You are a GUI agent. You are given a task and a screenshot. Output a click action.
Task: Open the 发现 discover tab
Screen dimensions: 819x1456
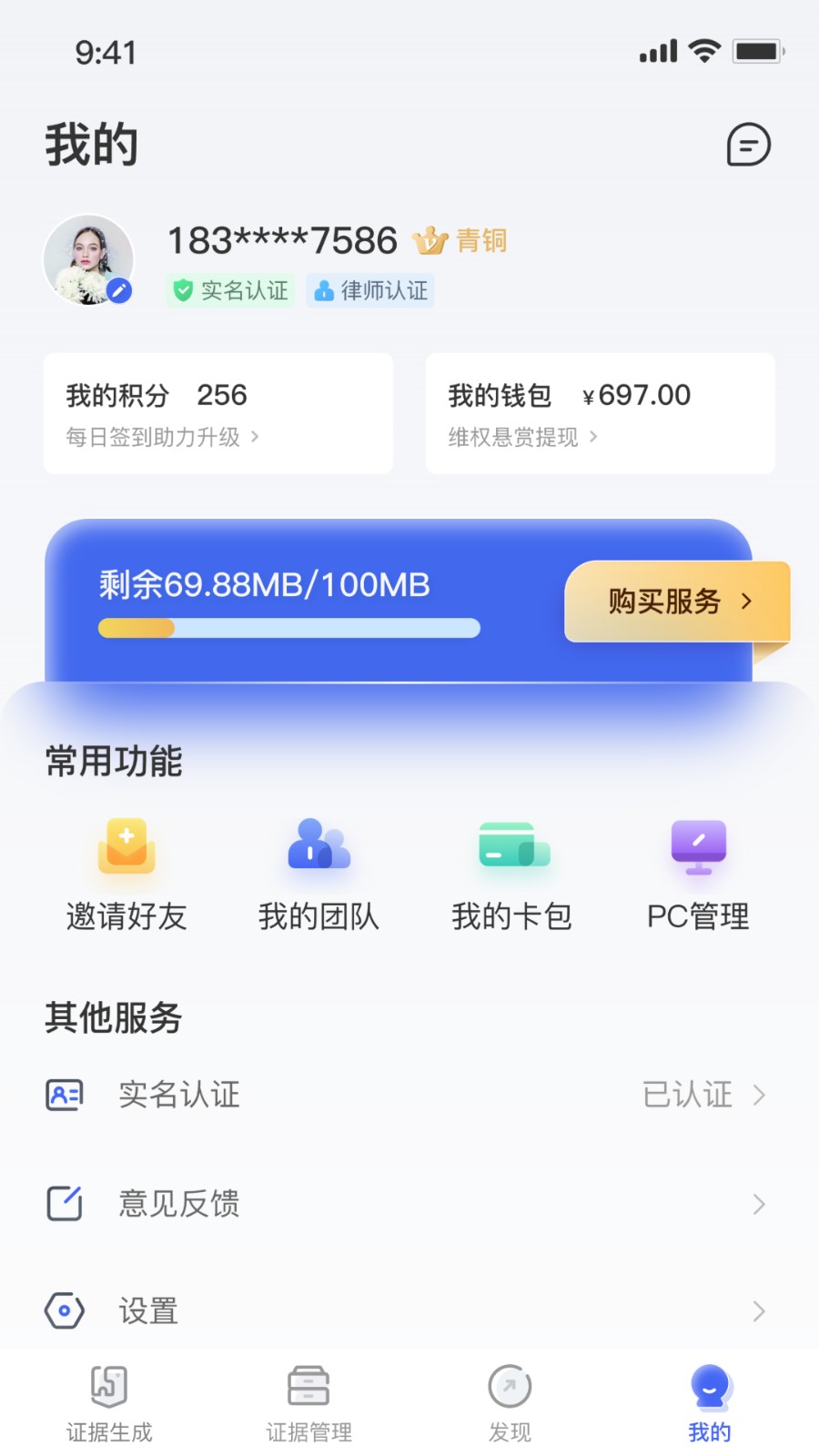[509, 1401]
